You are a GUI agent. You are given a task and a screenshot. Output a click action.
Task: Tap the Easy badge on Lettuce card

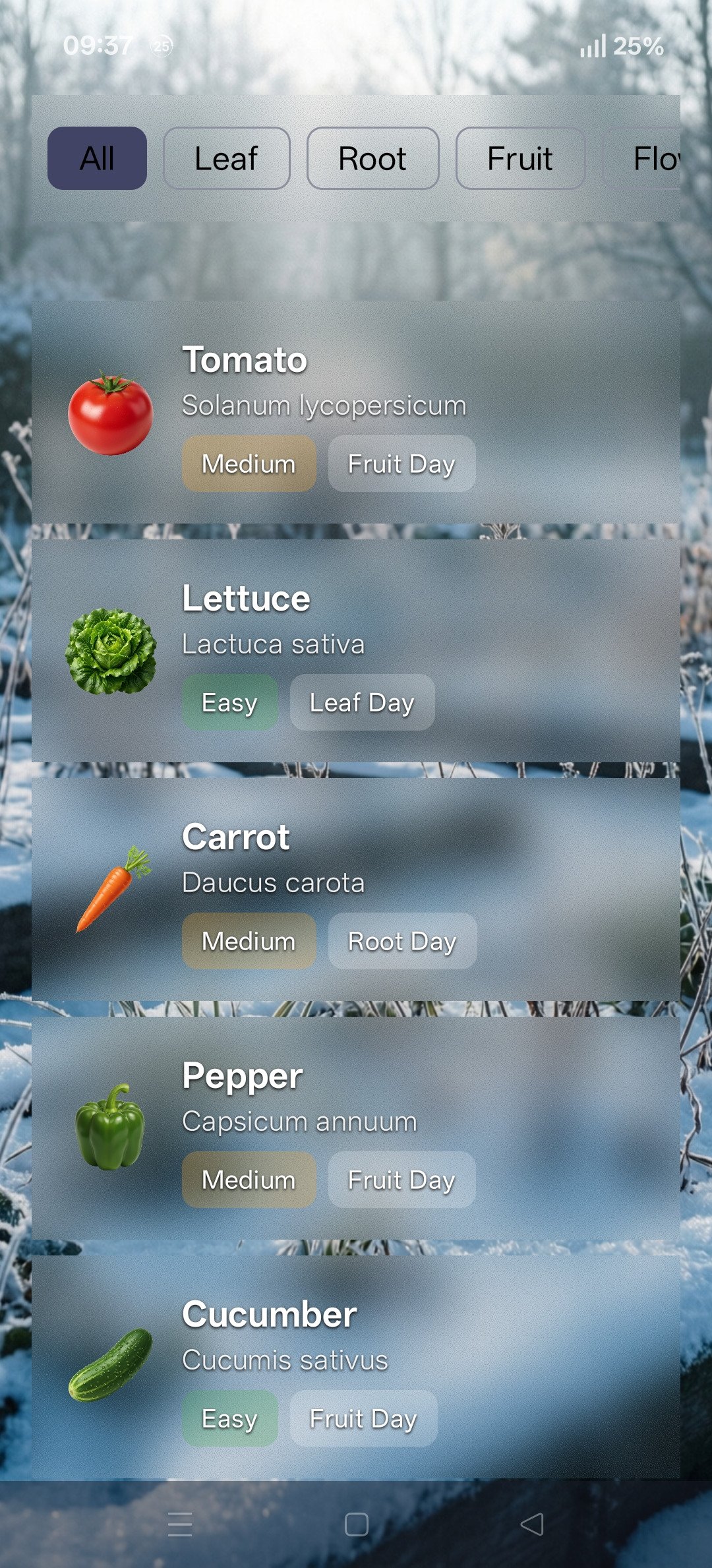229,703
